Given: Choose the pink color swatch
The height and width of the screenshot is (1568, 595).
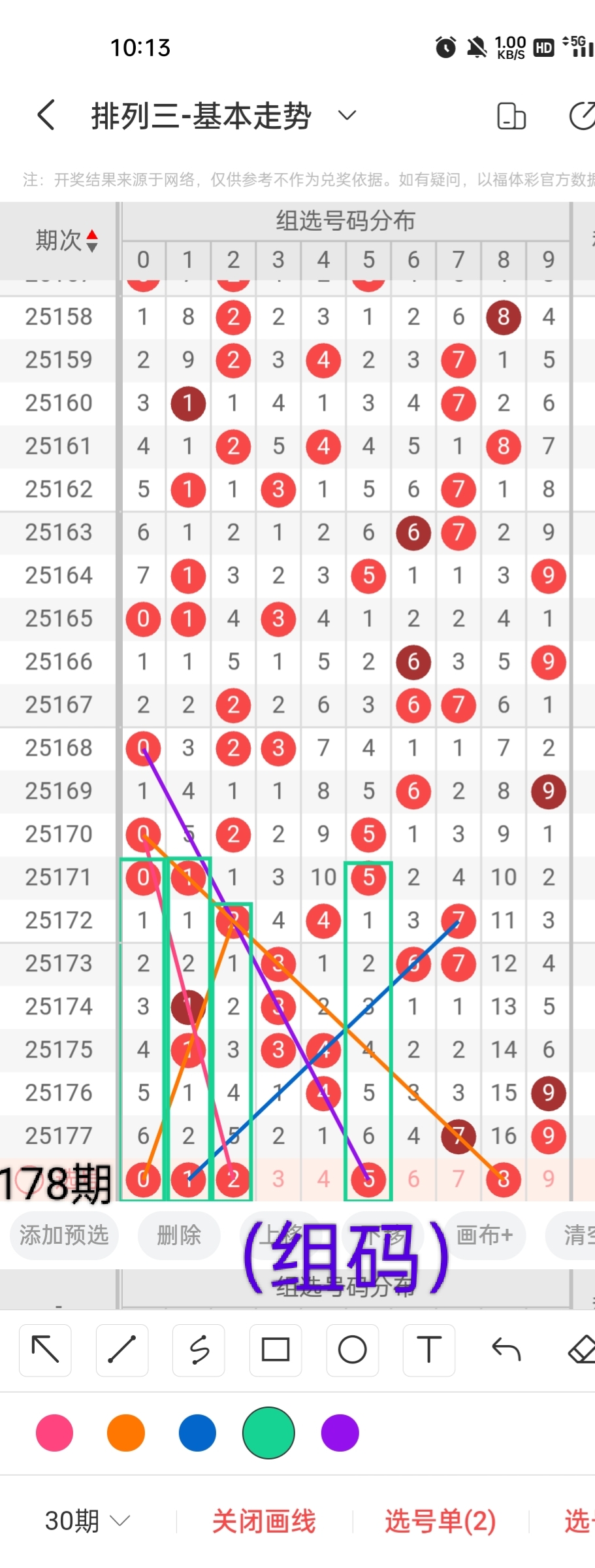Looking at the screenshot, I should click(55, 1433).
